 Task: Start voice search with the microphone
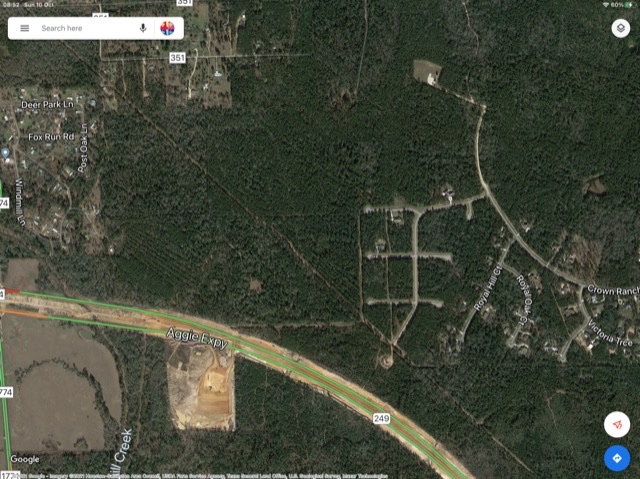tap(143, 28)
